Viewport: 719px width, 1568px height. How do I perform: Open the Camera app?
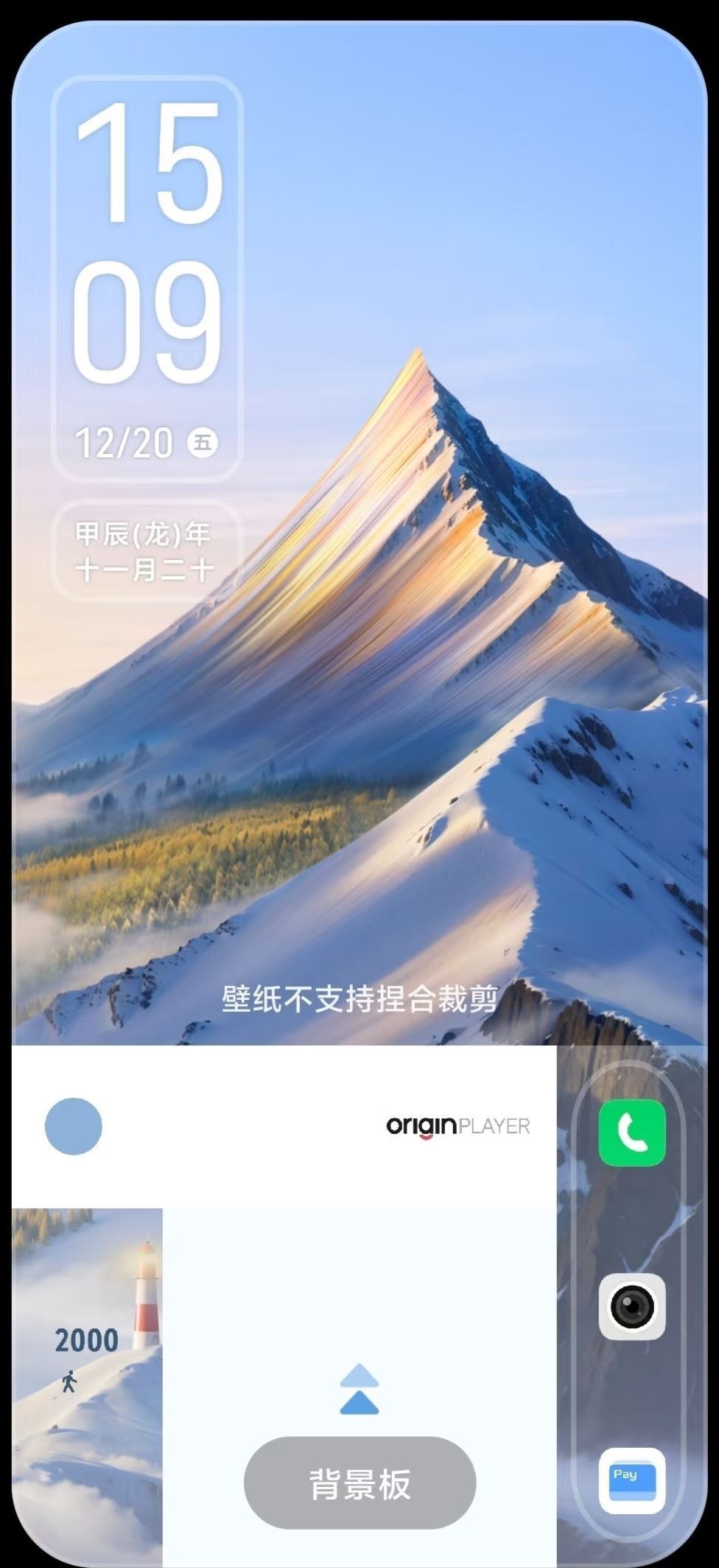[x=631, y=1306]
